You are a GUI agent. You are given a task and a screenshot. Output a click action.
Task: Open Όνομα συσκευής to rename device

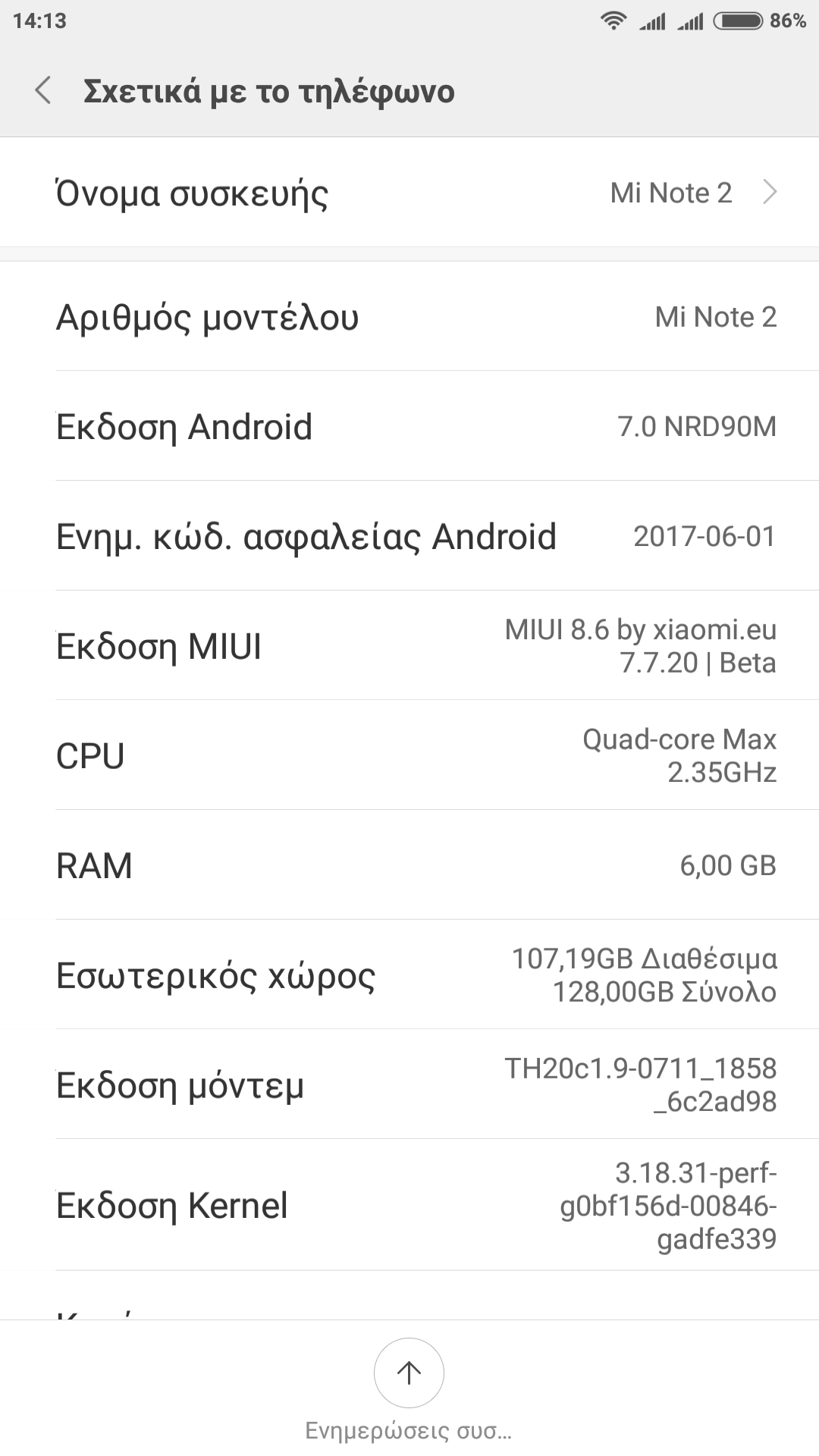click(x=409, y=193)
